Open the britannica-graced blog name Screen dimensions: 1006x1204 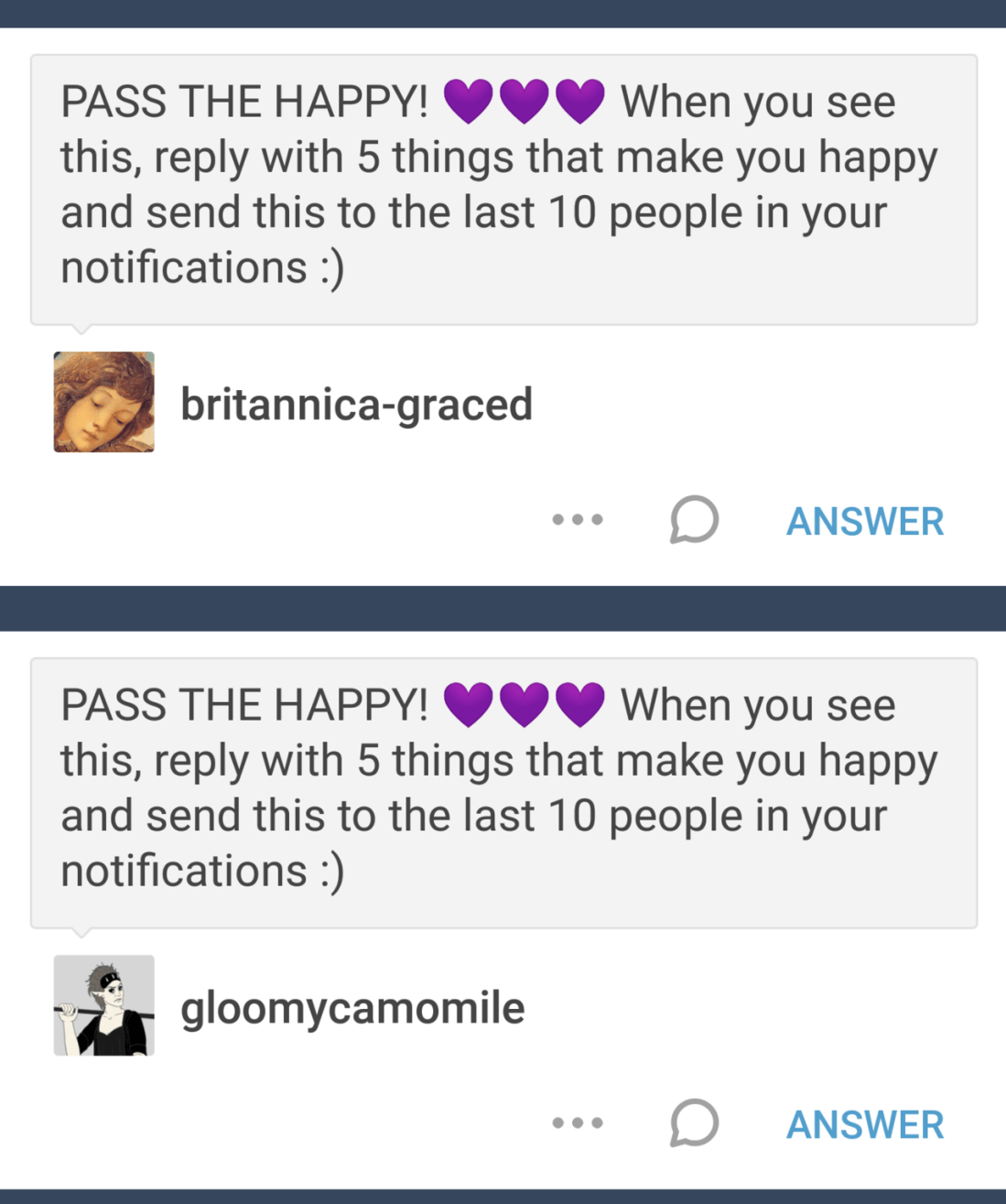point(355,404)
